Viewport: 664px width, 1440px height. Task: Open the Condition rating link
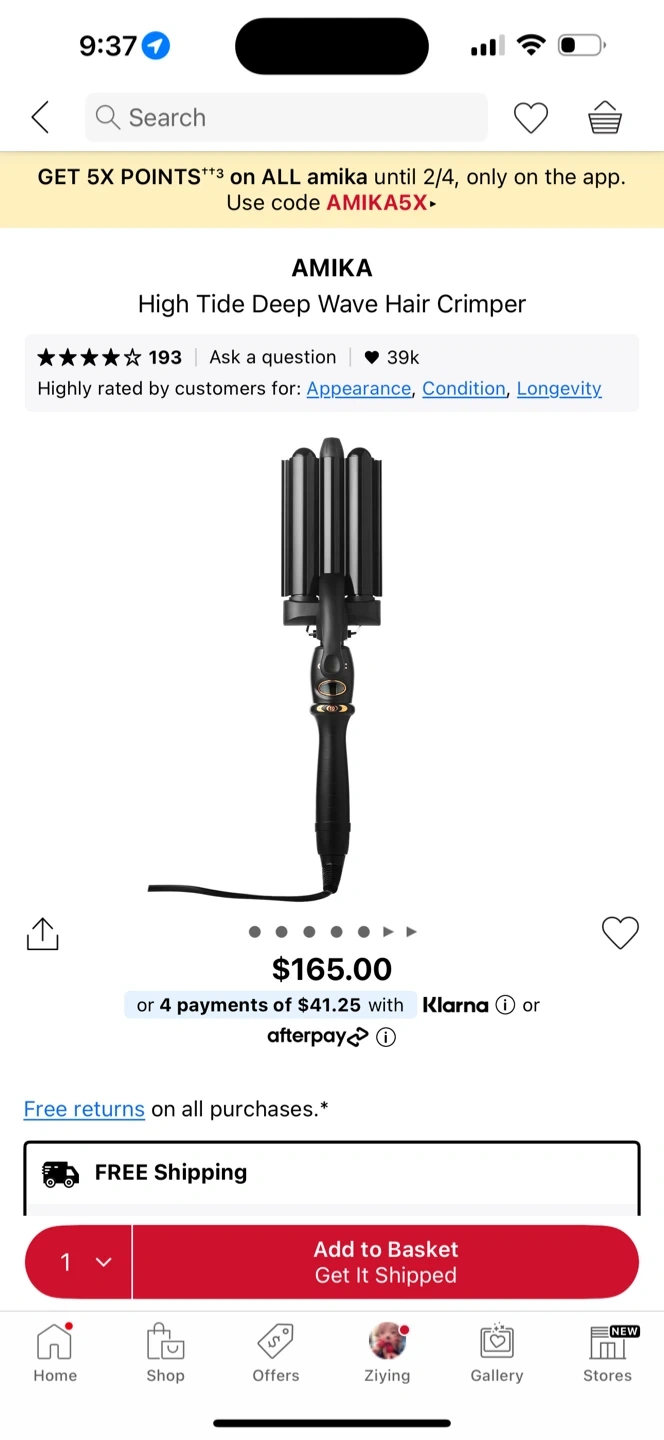pyautogui.click(x=464, y=389)
